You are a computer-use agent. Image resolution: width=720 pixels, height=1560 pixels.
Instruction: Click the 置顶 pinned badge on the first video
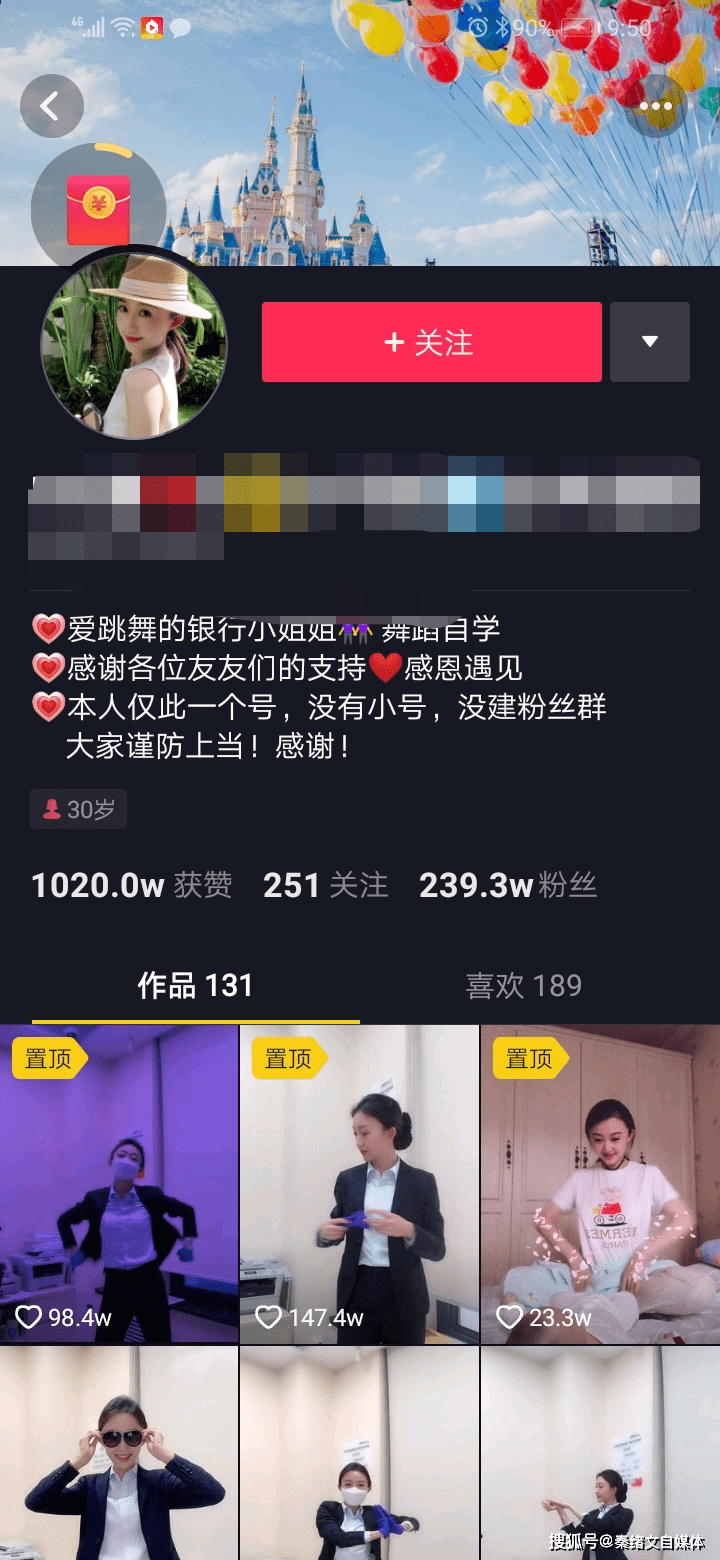pyautogui.click(x=47, y=1057)
